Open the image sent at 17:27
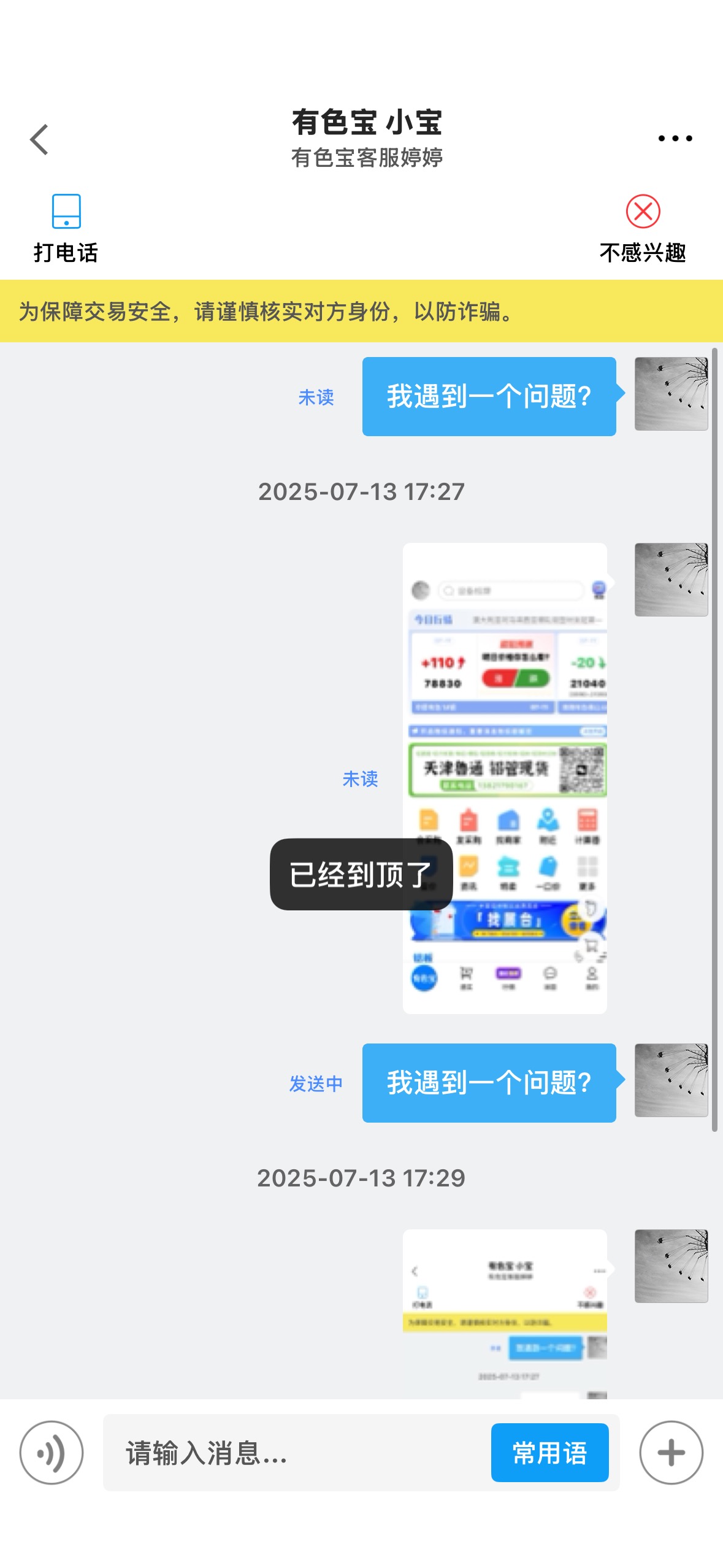 pos(505,778)
